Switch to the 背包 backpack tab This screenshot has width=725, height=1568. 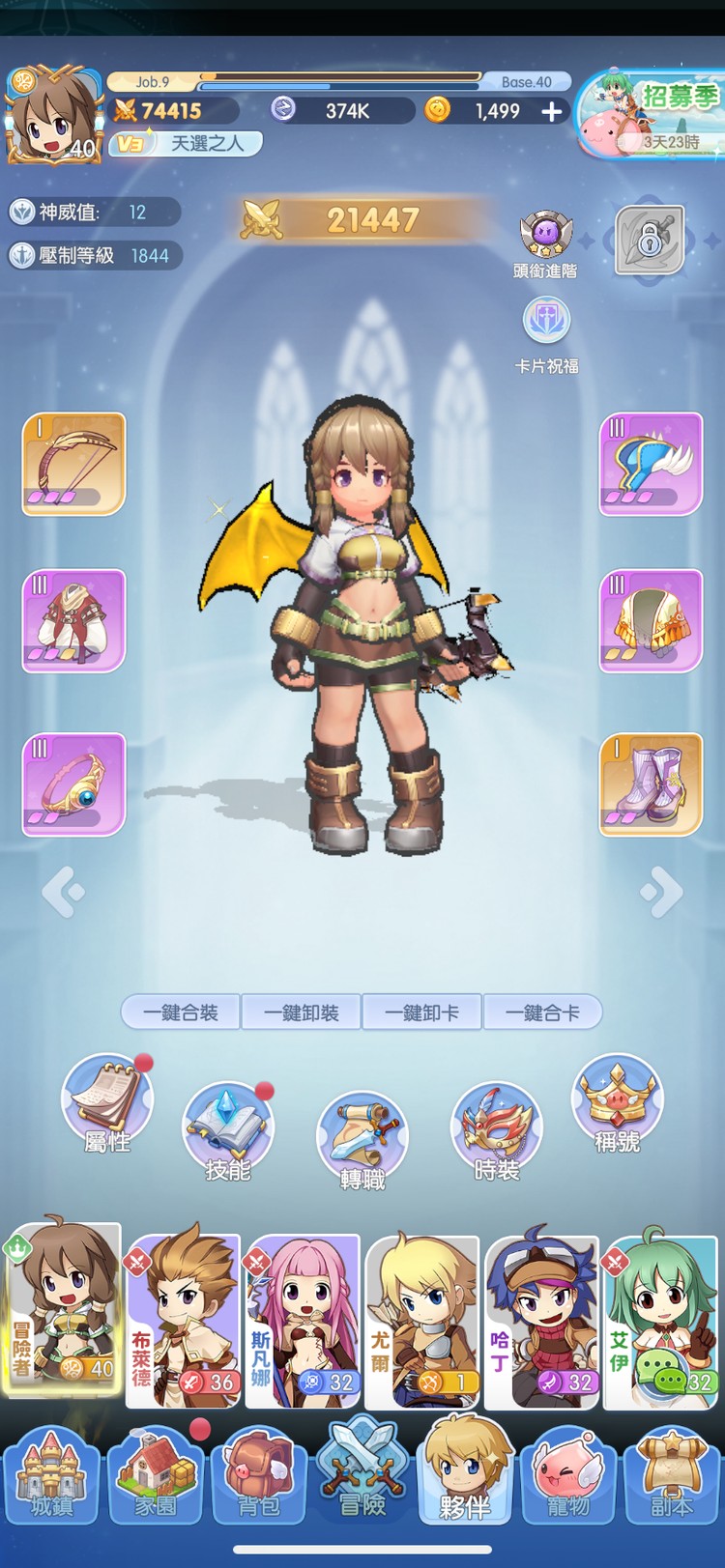point(258,1474)
